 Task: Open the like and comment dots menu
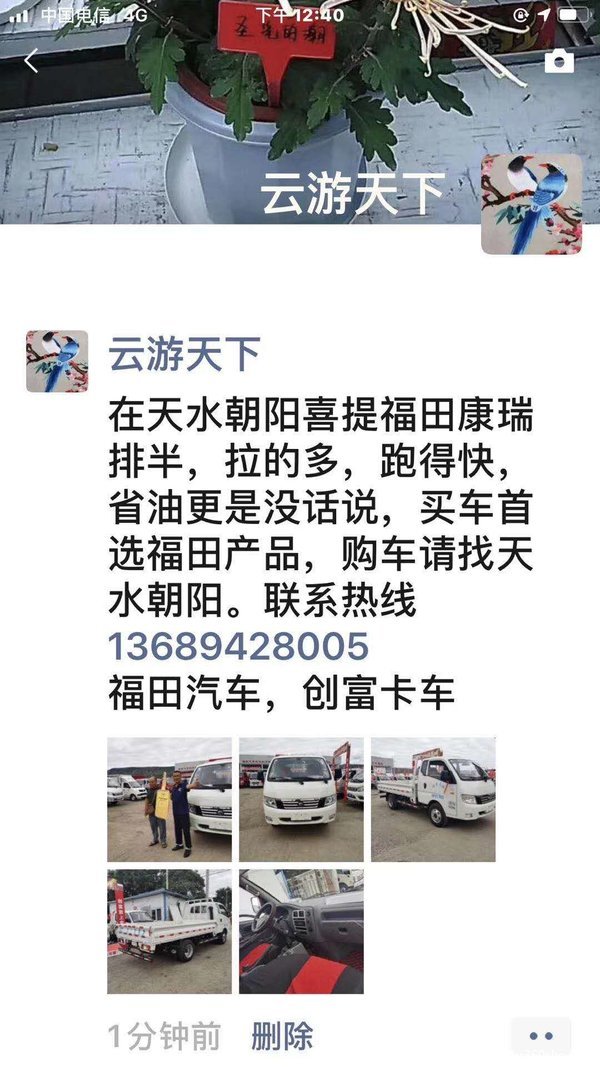coord(541,1036)
